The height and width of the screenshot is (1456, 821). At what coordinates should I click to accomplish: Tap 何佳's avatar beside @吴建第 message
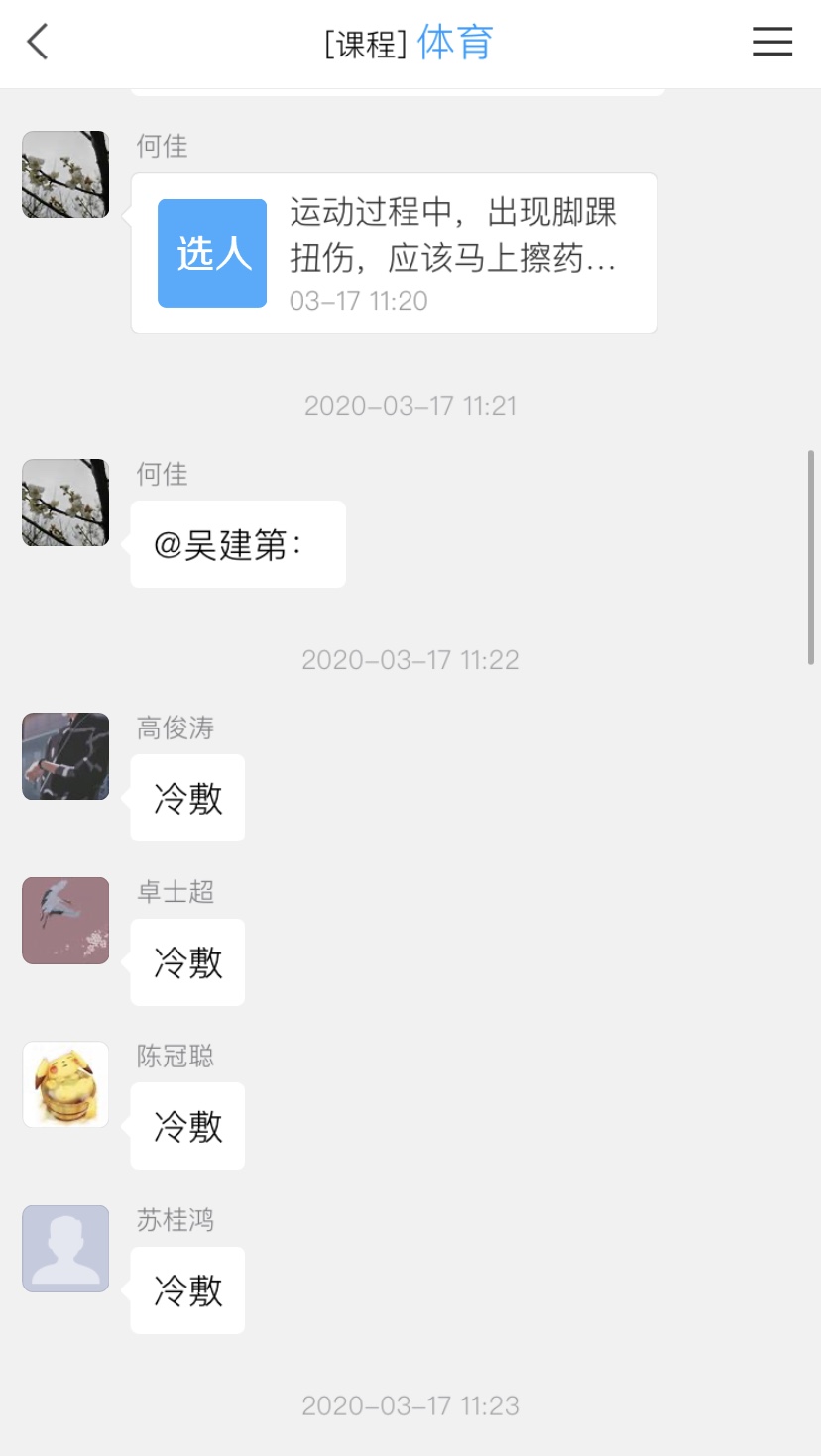click(65, 503)
